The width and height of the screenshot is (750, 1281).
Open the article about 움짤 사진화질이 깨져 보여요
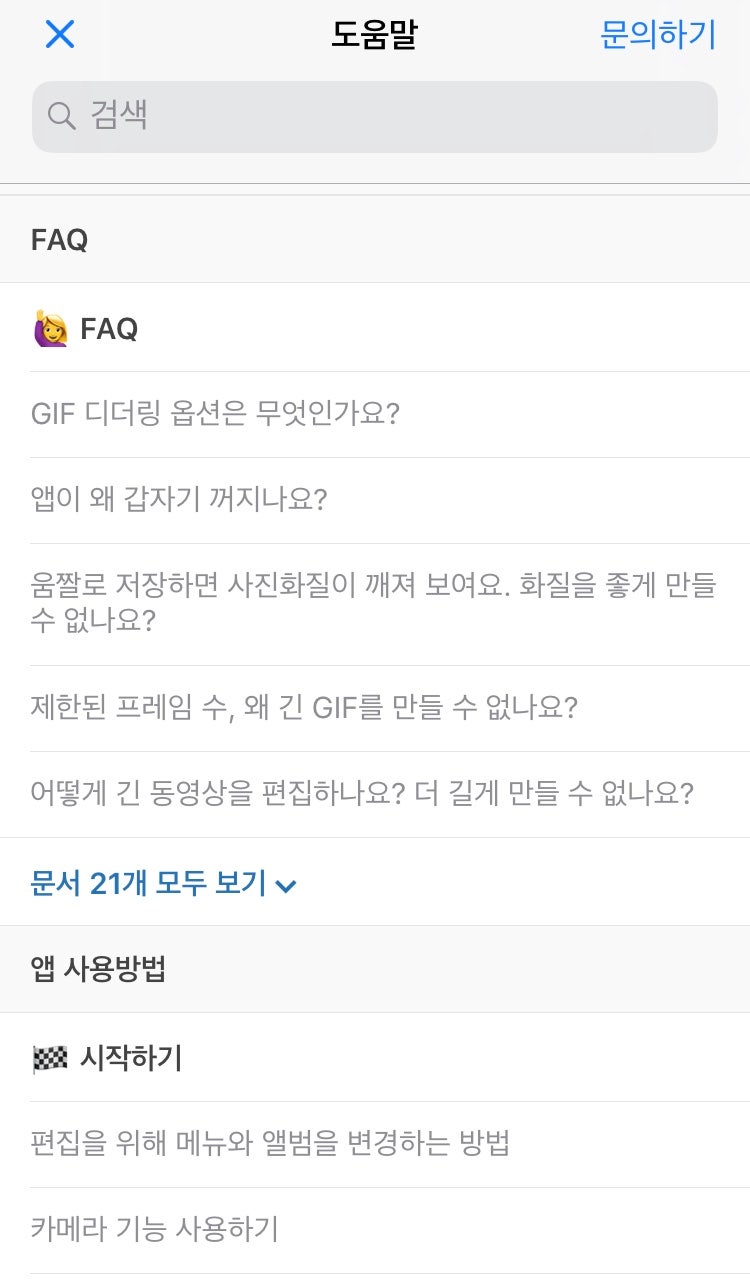(374, 604)
